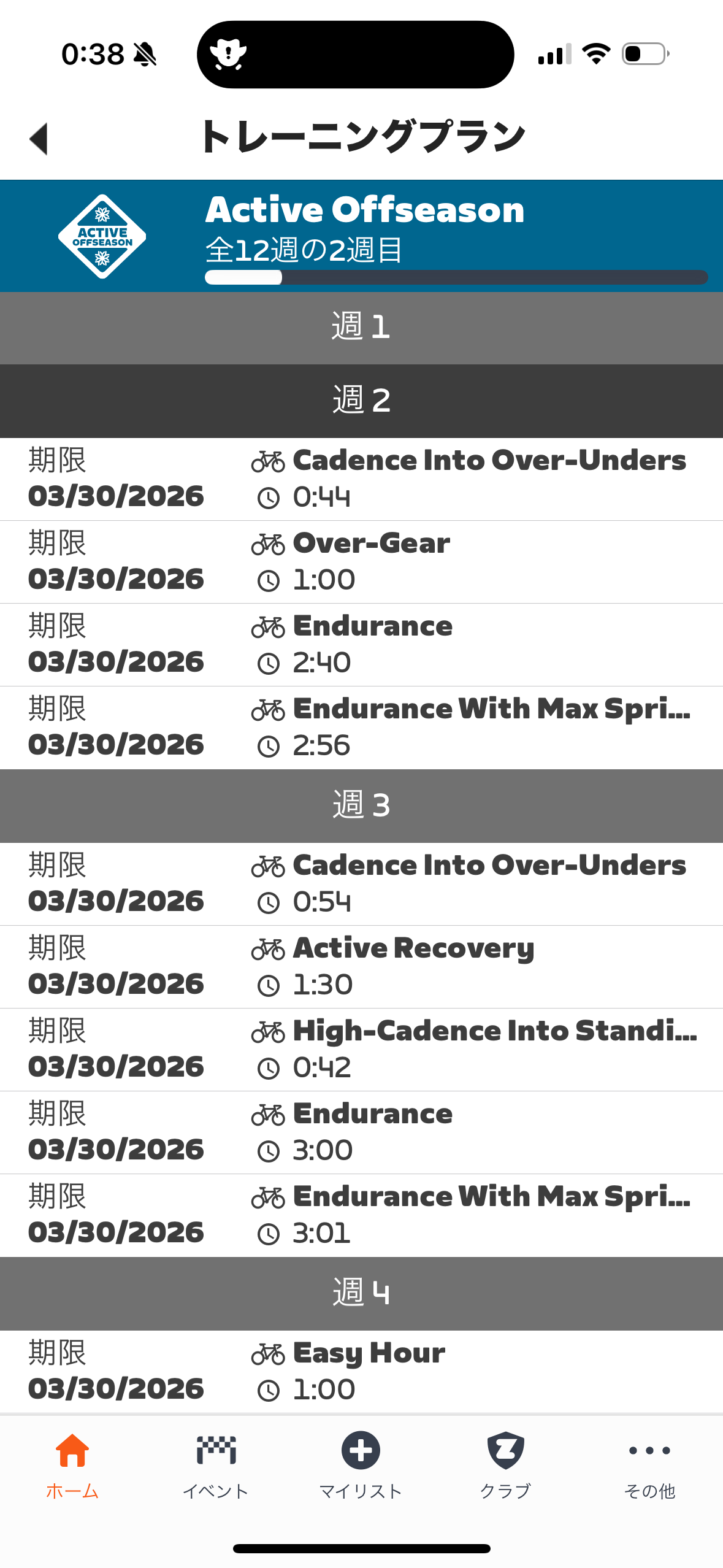Toggle the 週 3 section header
Image resolution: width=723 pixels, height=1568 pixels.
pyautogui.click(x=361, y=805)
